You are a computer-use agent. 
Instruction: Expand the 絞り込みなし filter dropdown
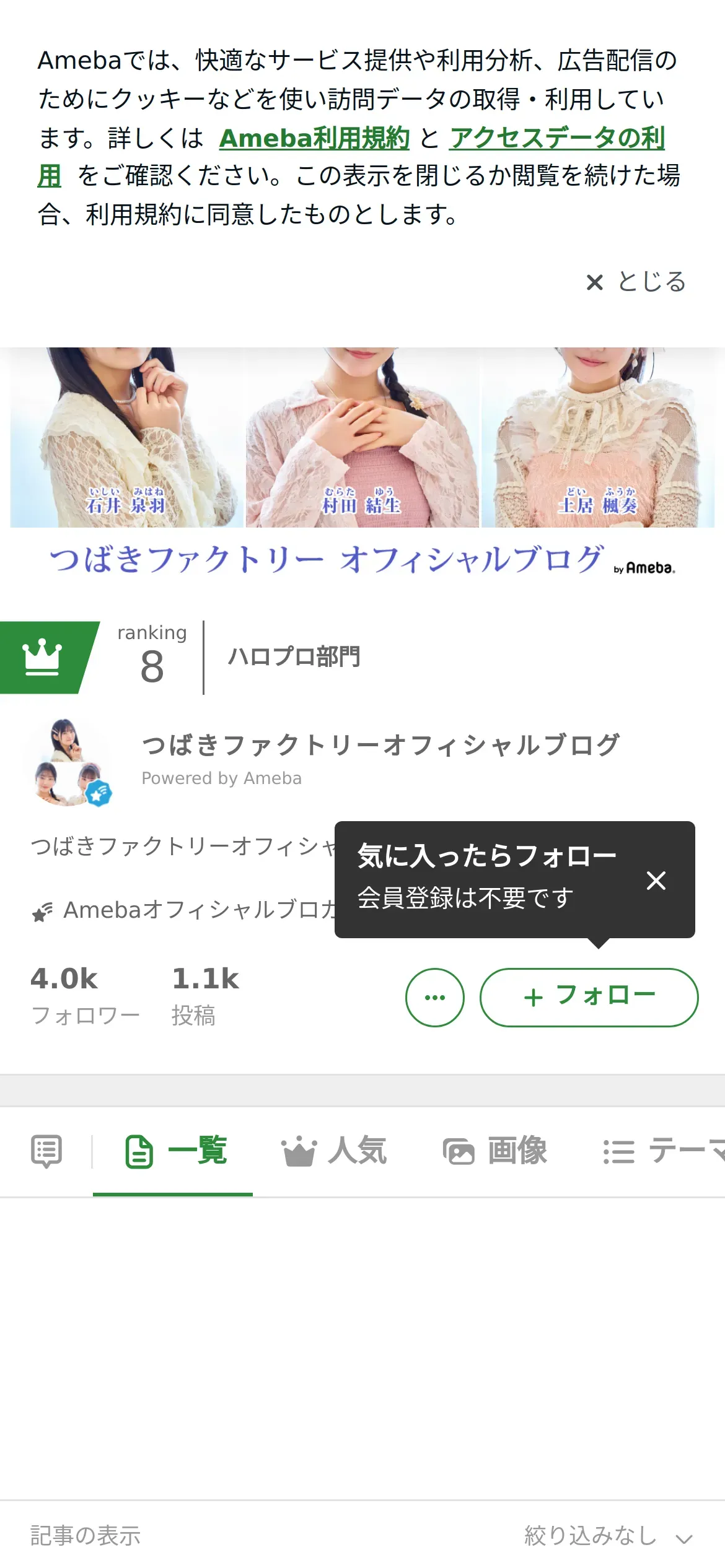(x=609, y=1536)
